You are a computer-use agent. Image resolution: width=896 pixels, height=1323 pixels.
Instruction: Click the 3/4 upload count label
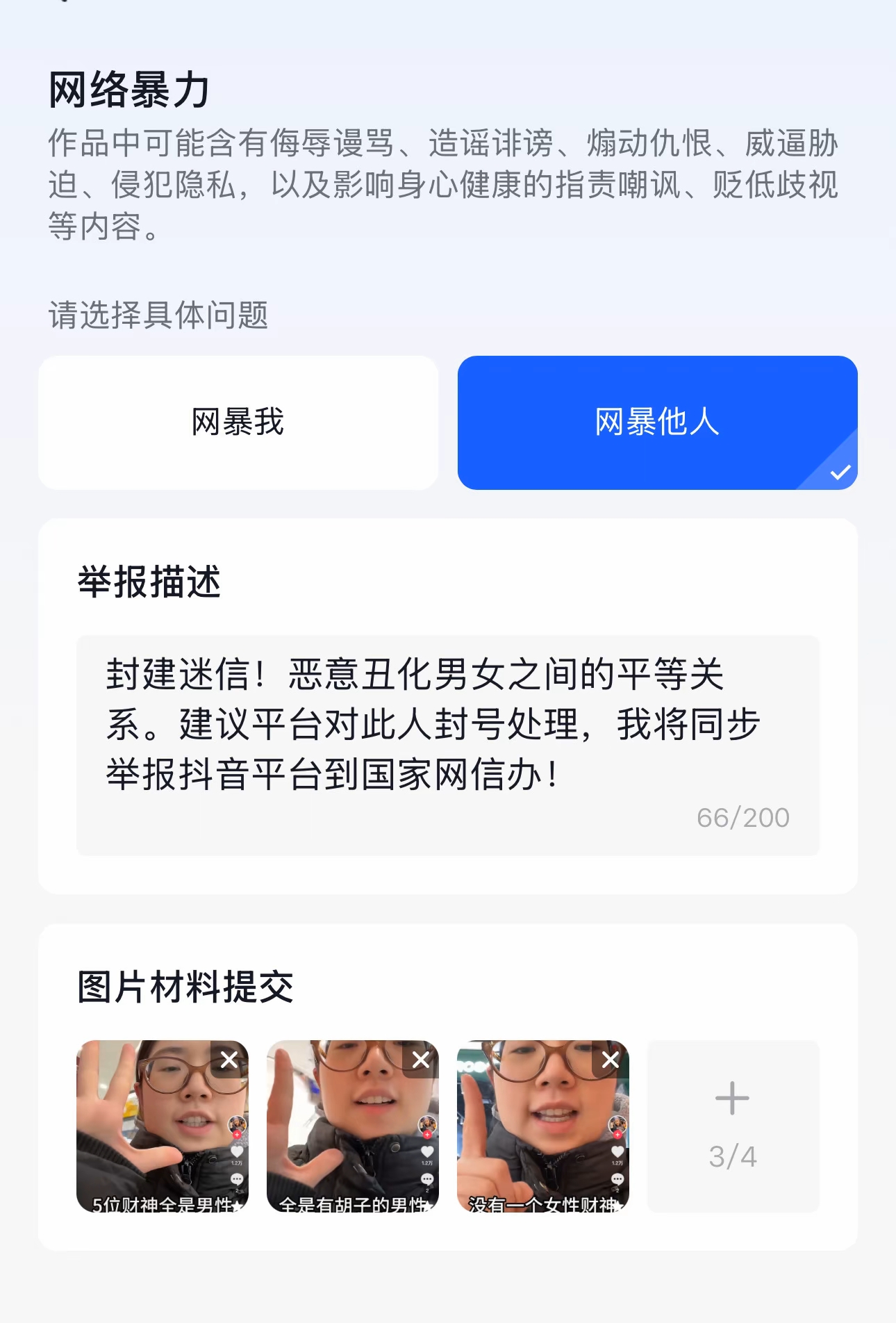[x=731, y=1156]
